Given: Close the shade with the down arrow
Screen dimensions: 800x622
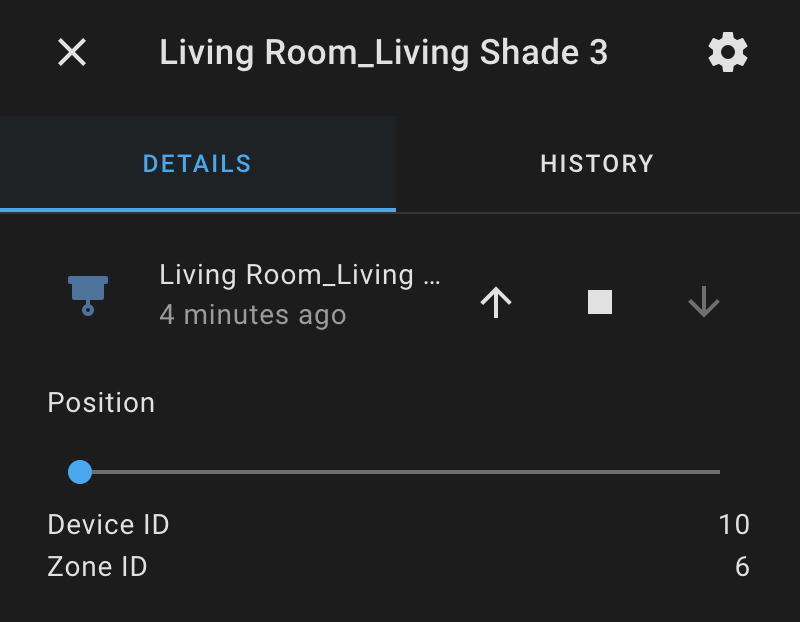Looking at the screenshot, I should pos(704,302).
